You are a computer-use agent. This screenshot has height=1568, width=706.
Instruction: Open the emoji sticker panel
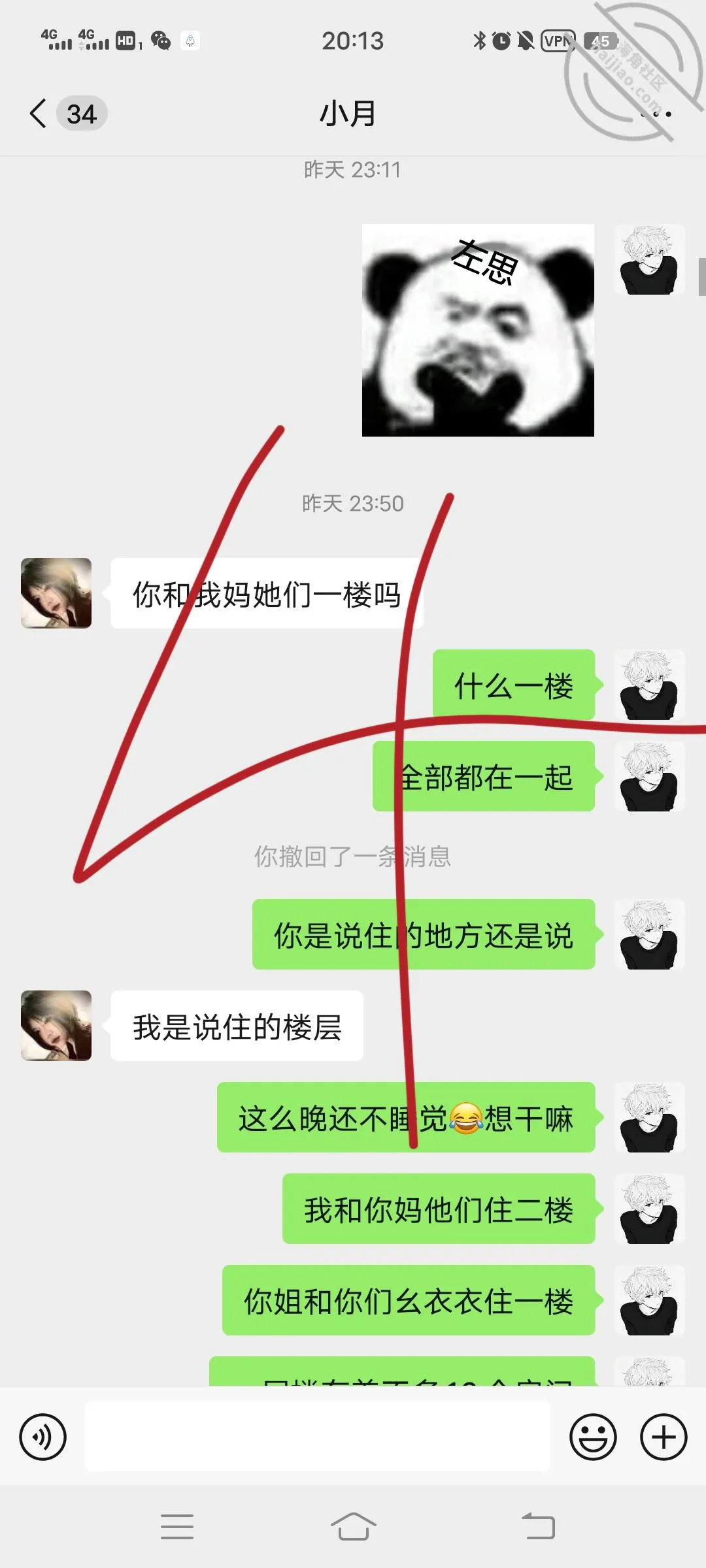593,1437
